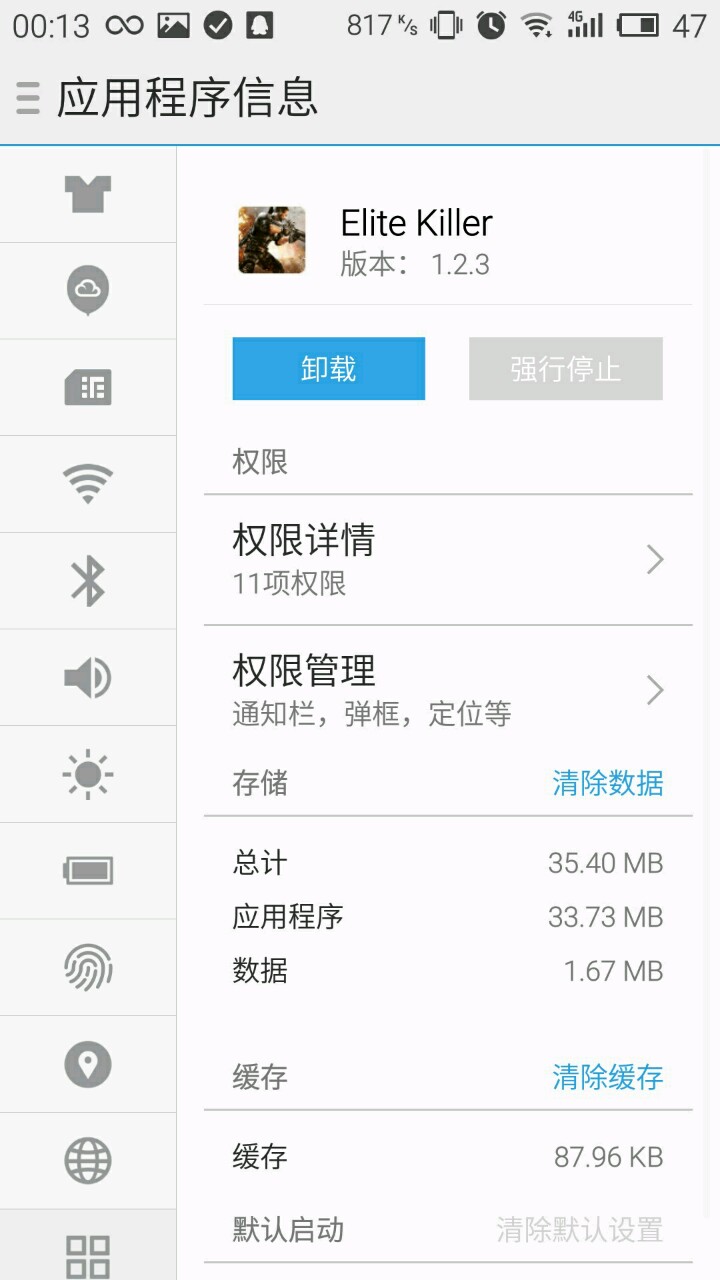Open the personalization shirt icon in sidebar
This screenshot has width=720, height=1280.
point(88,193)
